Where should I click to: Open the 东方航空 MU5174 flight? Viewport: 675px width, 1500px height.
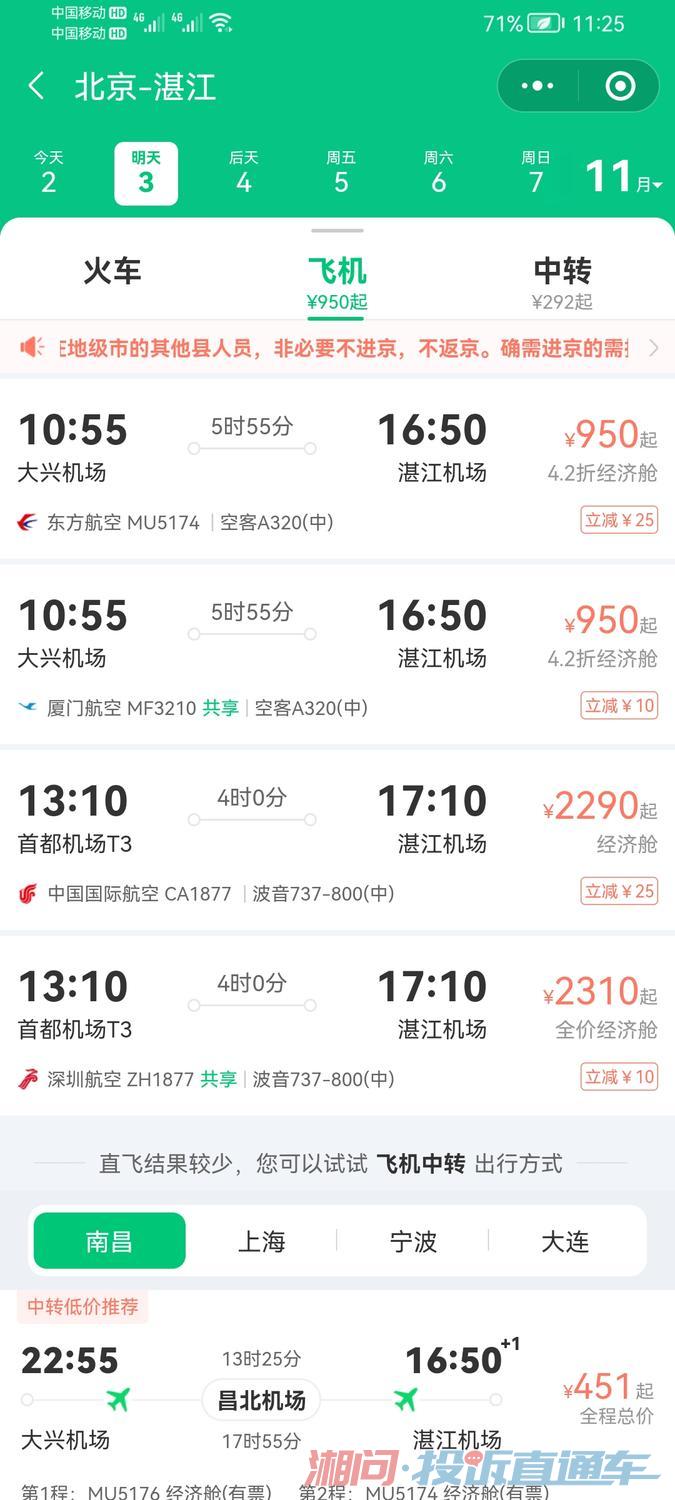click(x=338, y=467)
